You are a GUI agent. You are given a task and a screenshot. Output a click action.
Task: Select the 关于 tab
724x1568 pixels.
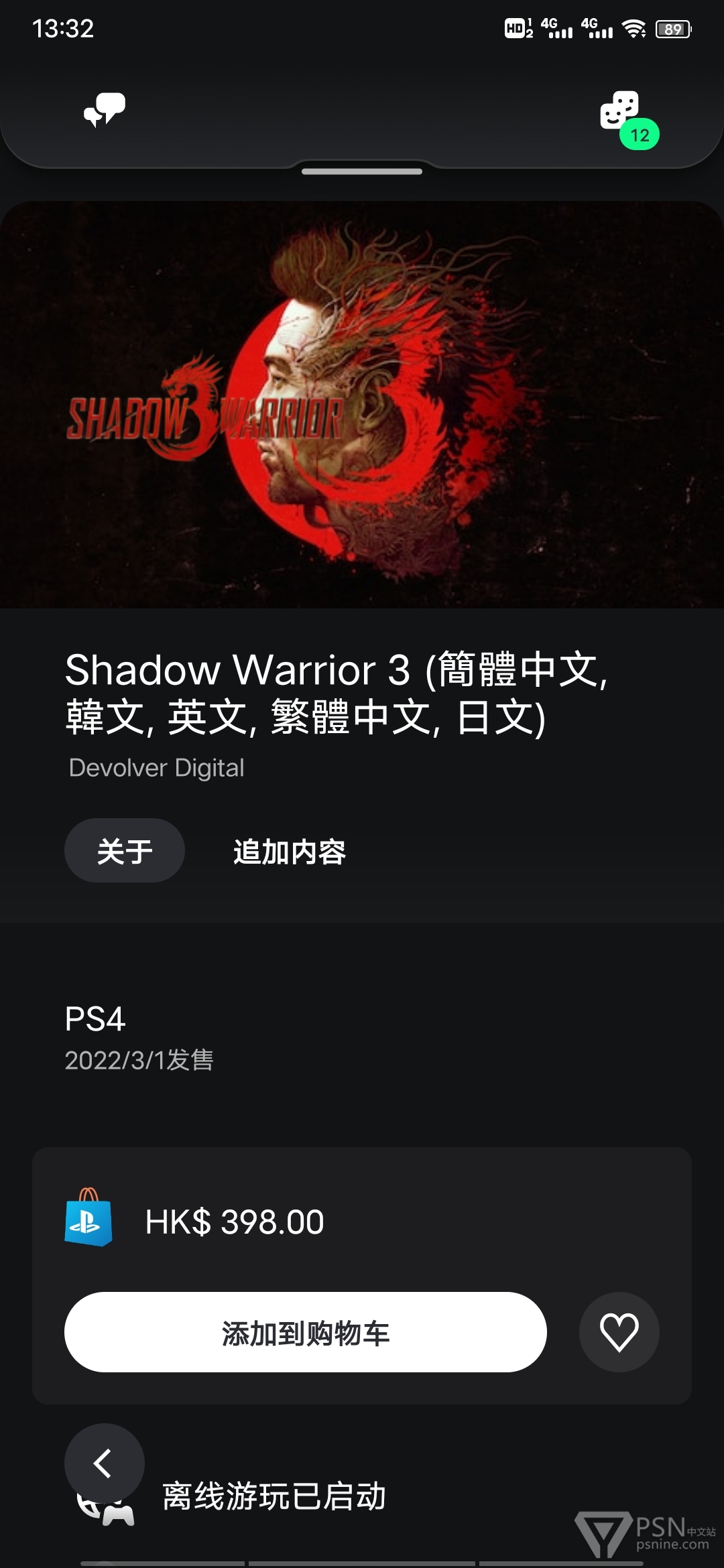point(125,851)
